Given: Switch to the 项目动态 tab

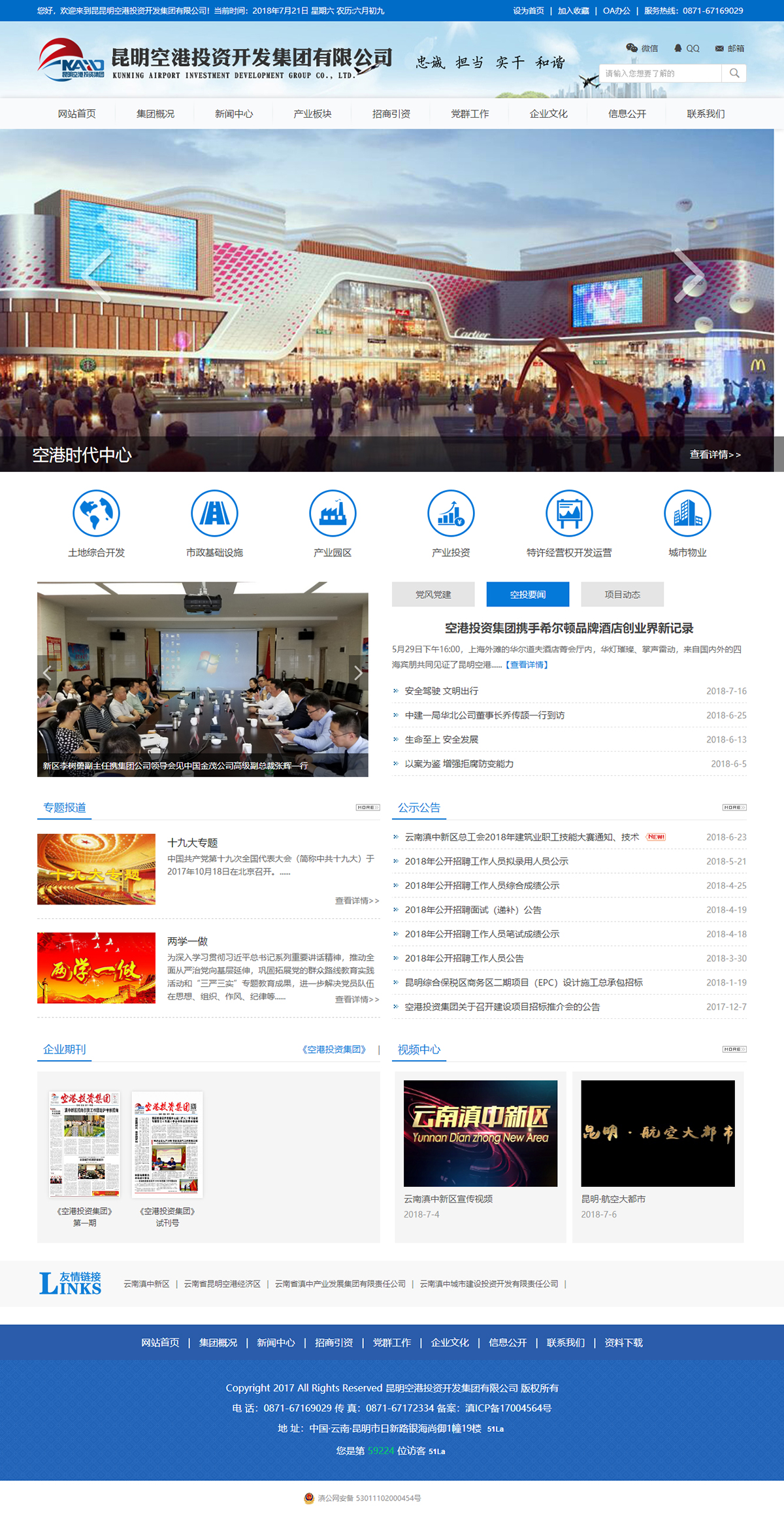Looking at the screenshot, I should pyautogui.click(x=622, y=594).
